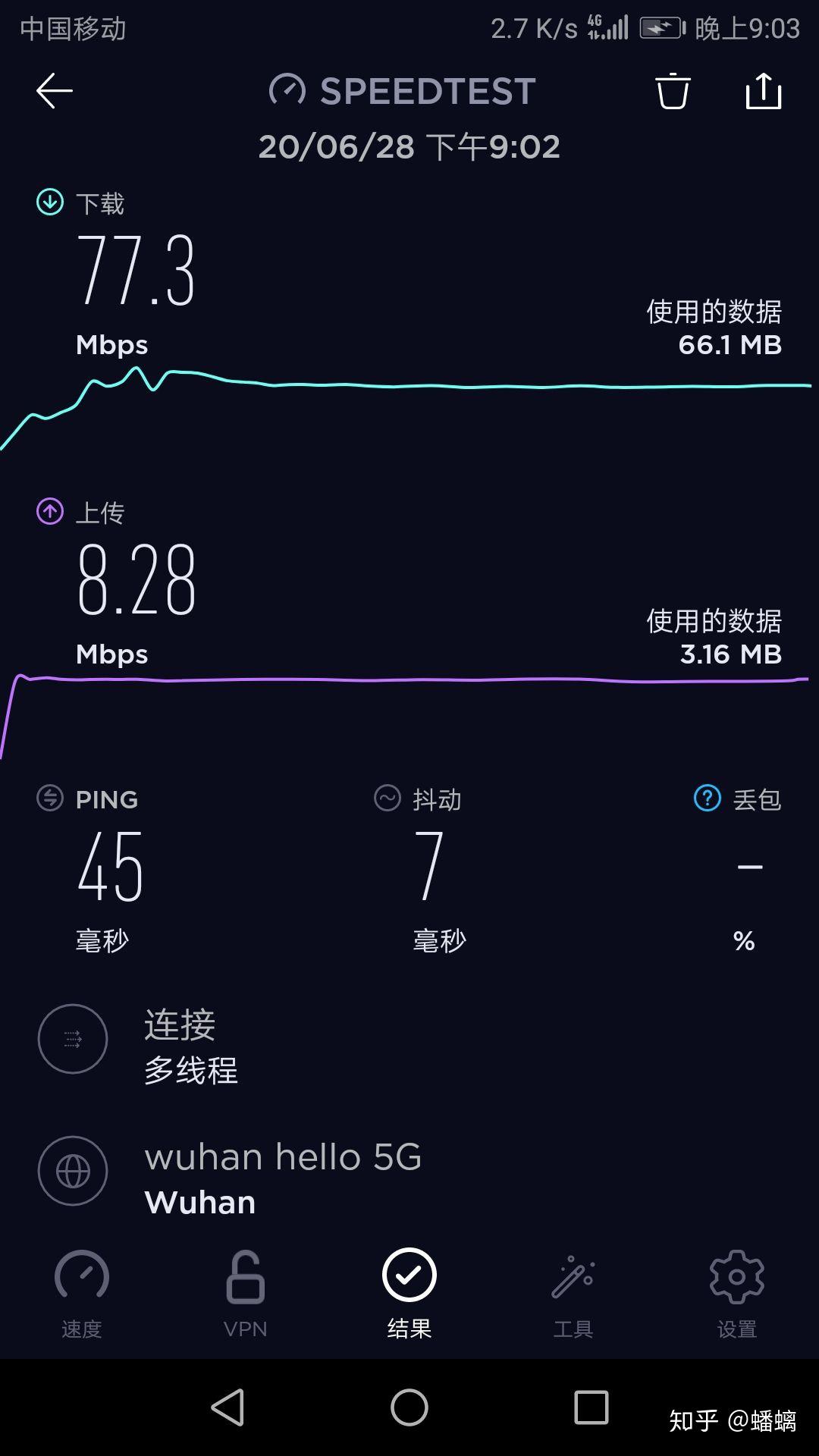Open the 工具 tab

coord(573,1294)
